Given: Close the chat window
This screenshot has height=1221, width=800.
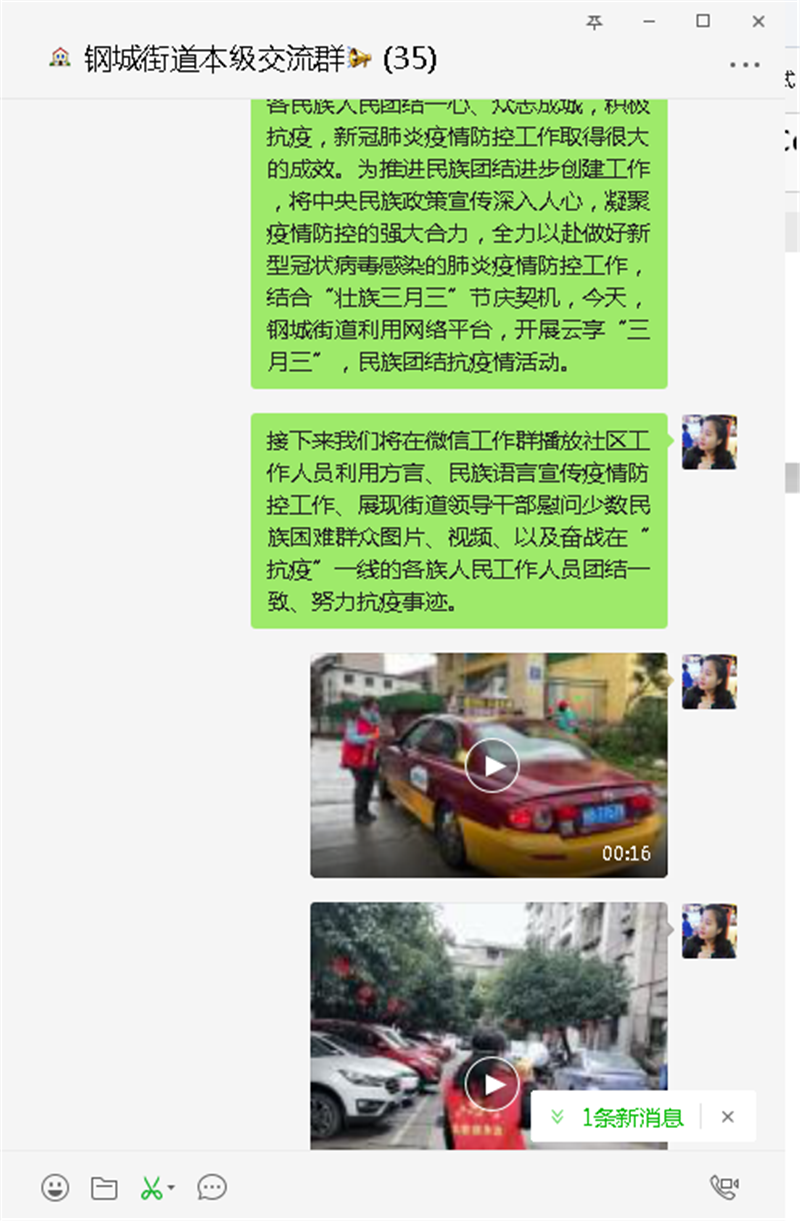Looking at the screenshot, I should [x=759, y=22].
